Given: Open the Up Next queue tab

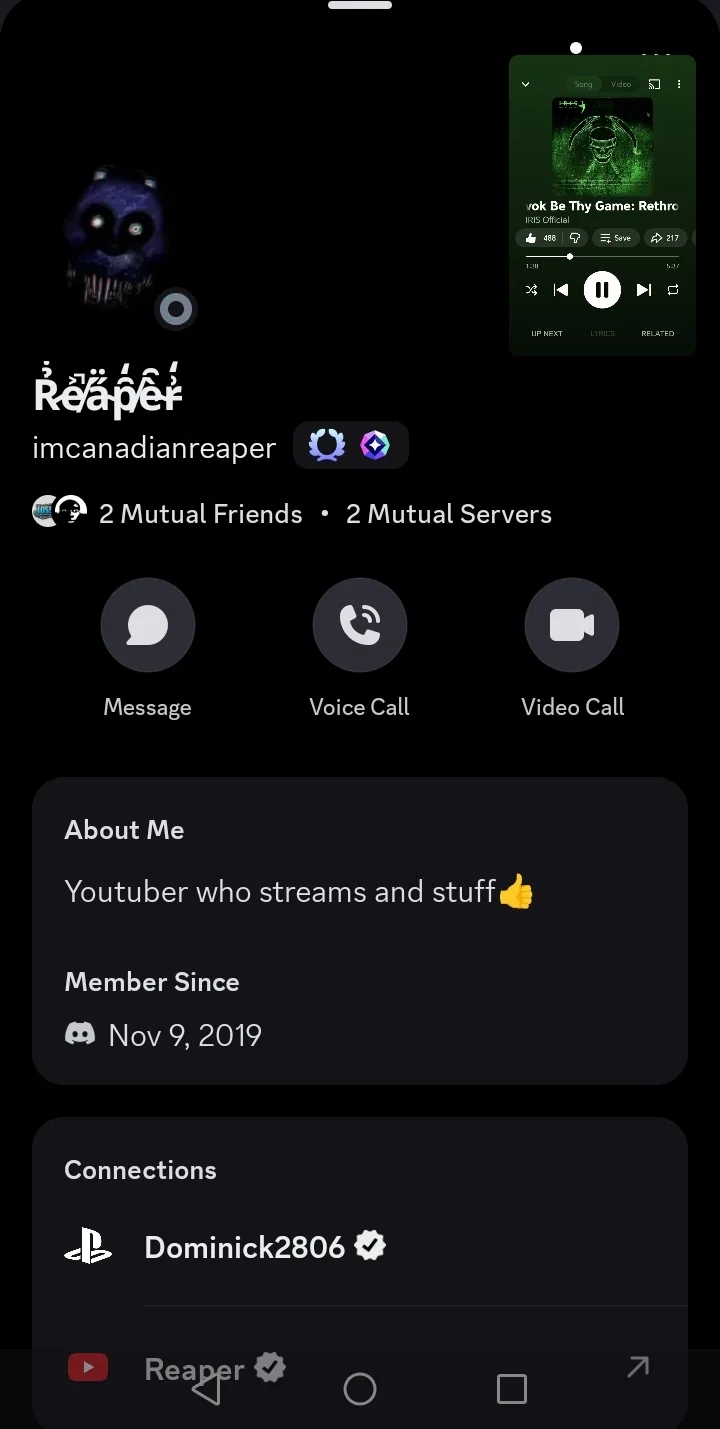Looking at the screenshot, I should tap(547, 333).
